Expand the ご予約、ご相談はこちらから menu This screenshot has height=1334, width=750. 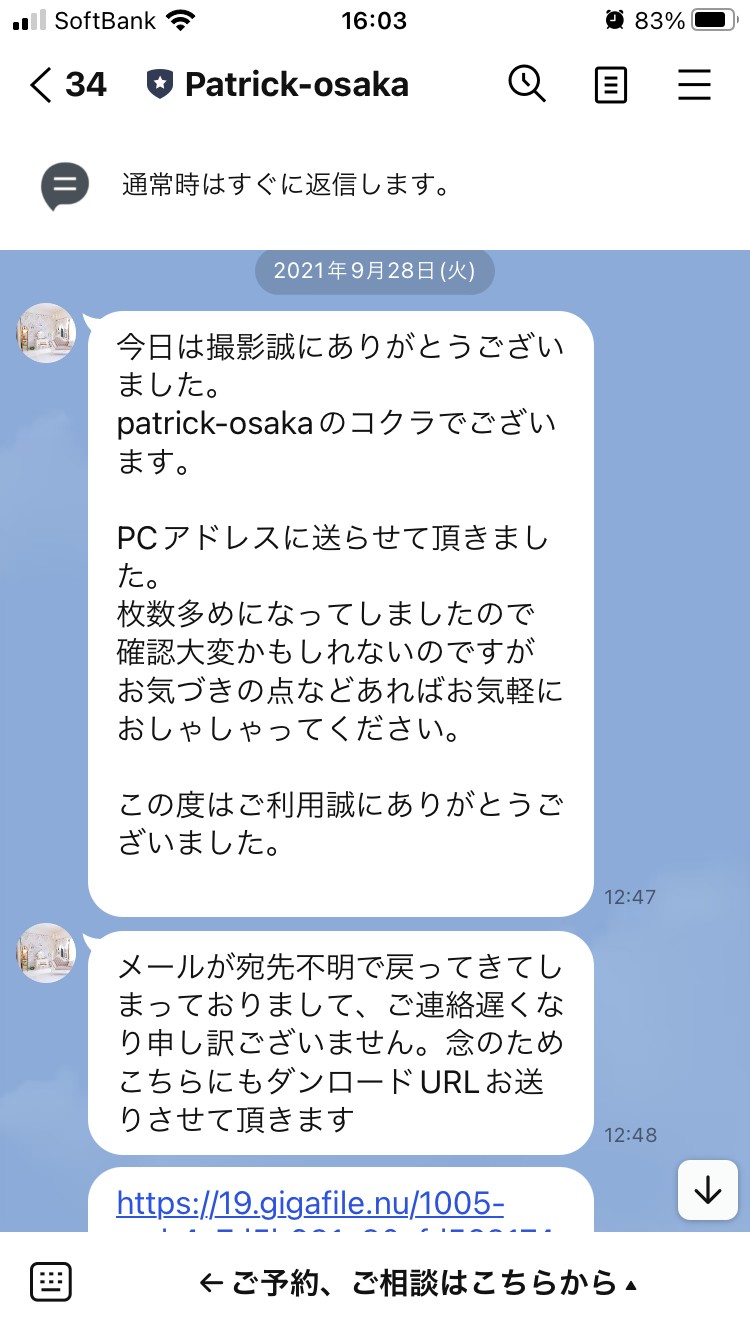point(418,1283)
